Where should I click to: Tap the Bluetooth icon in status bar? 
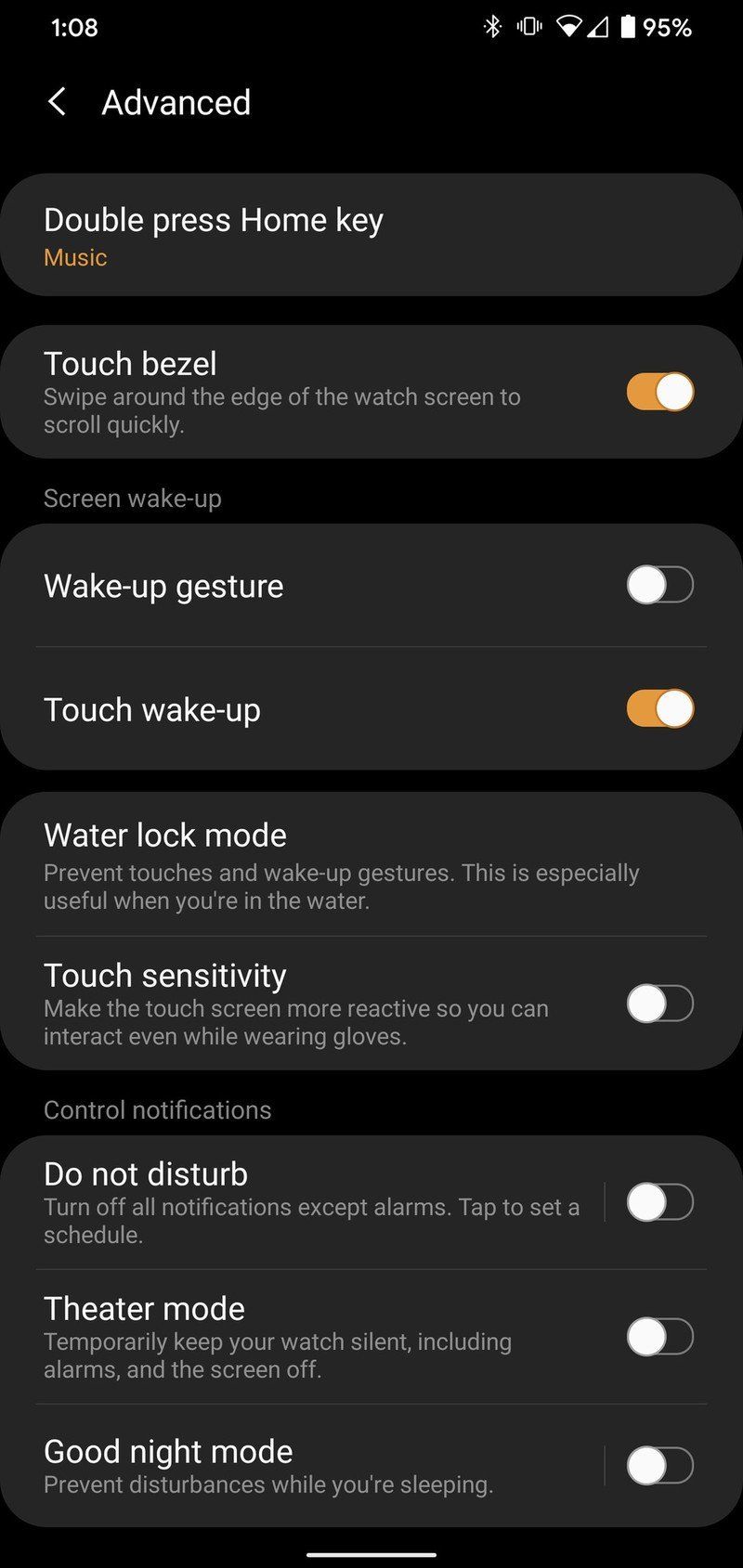pos(493,27)
